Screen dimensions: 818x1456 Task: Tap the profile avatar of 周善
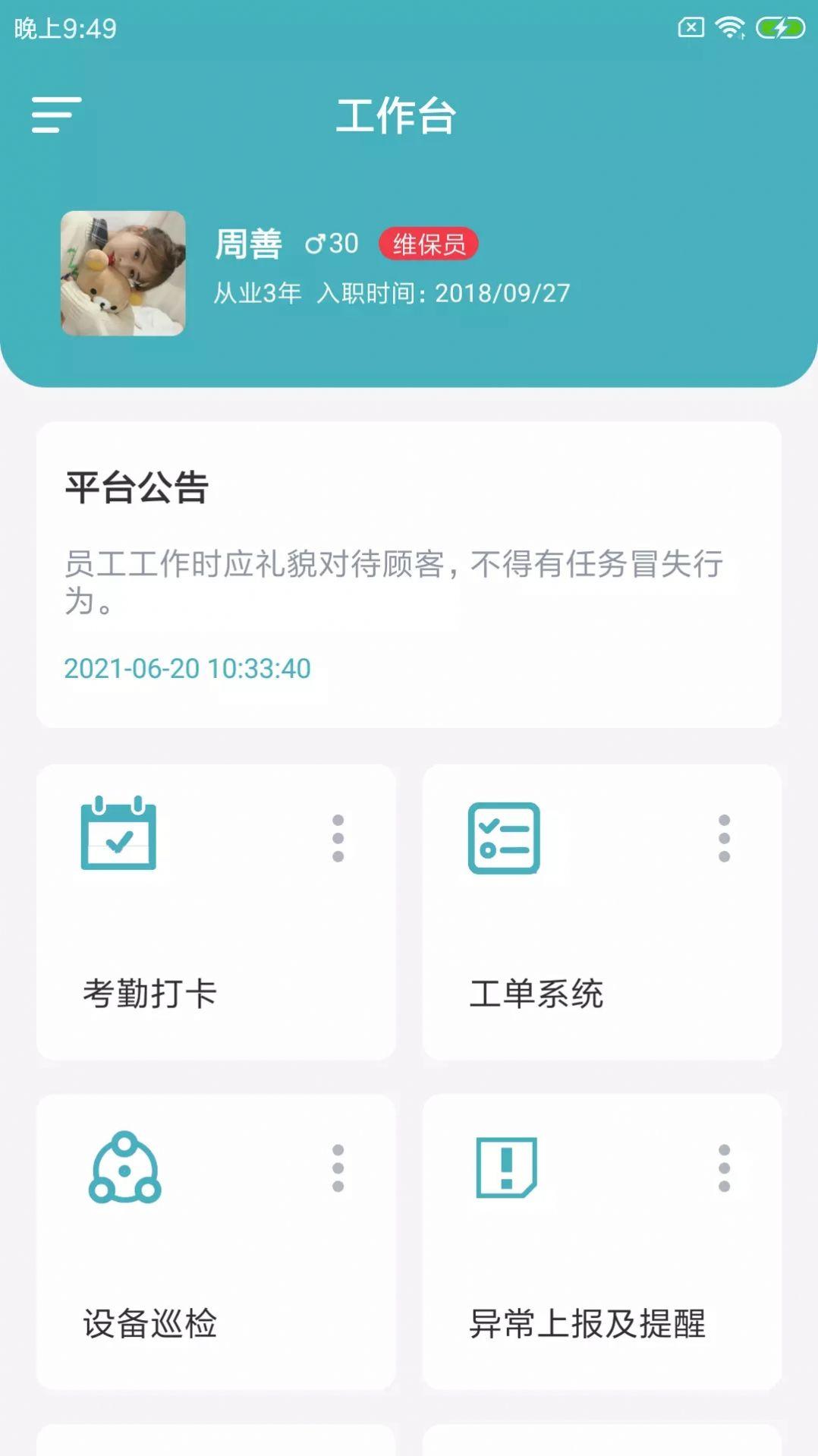[123, 273]
